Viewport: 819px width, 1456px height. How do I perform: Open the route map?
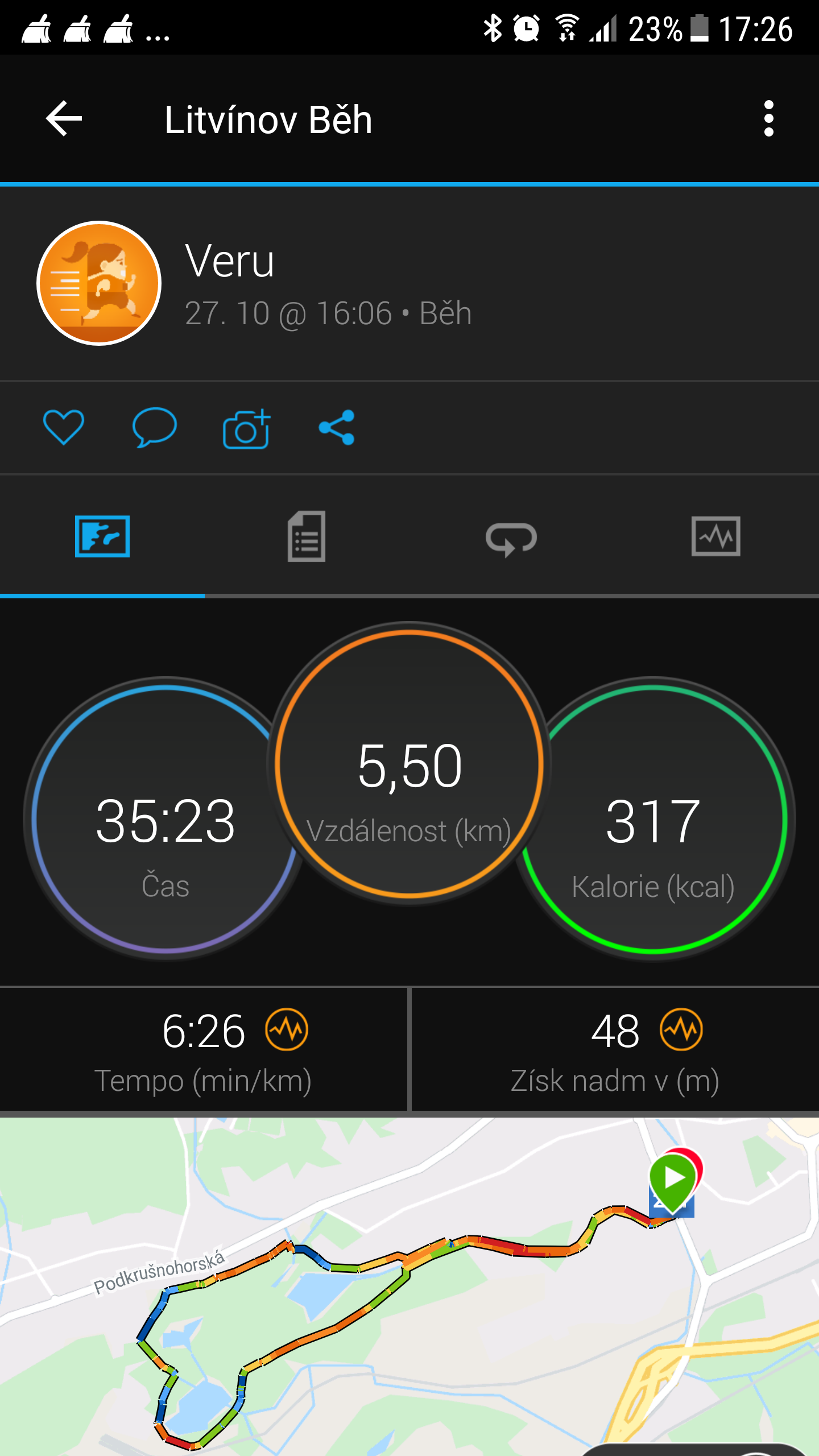[x=409, y=1286]
